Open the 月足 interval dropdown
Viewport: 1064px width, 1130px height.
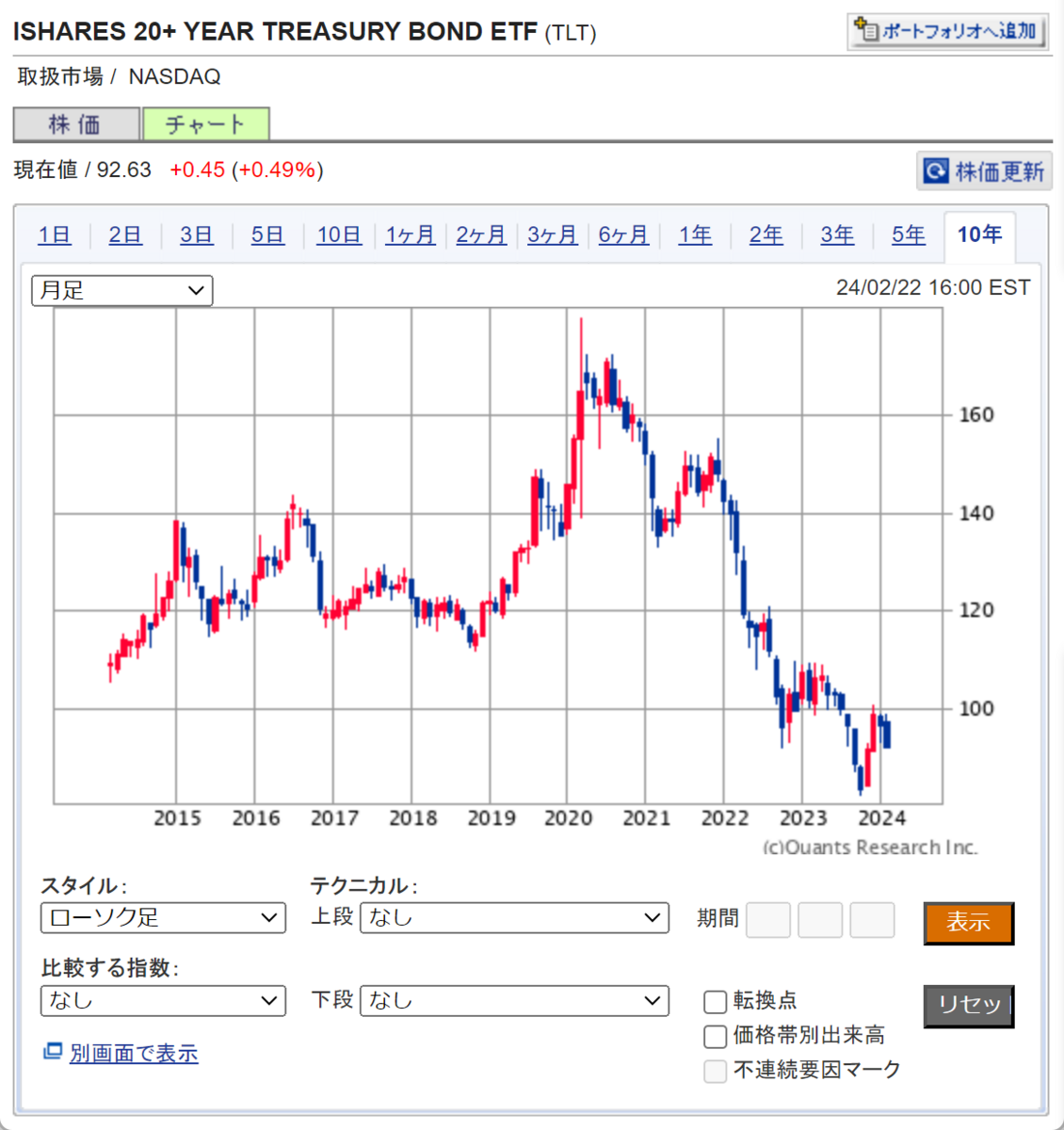click(122, 290)
